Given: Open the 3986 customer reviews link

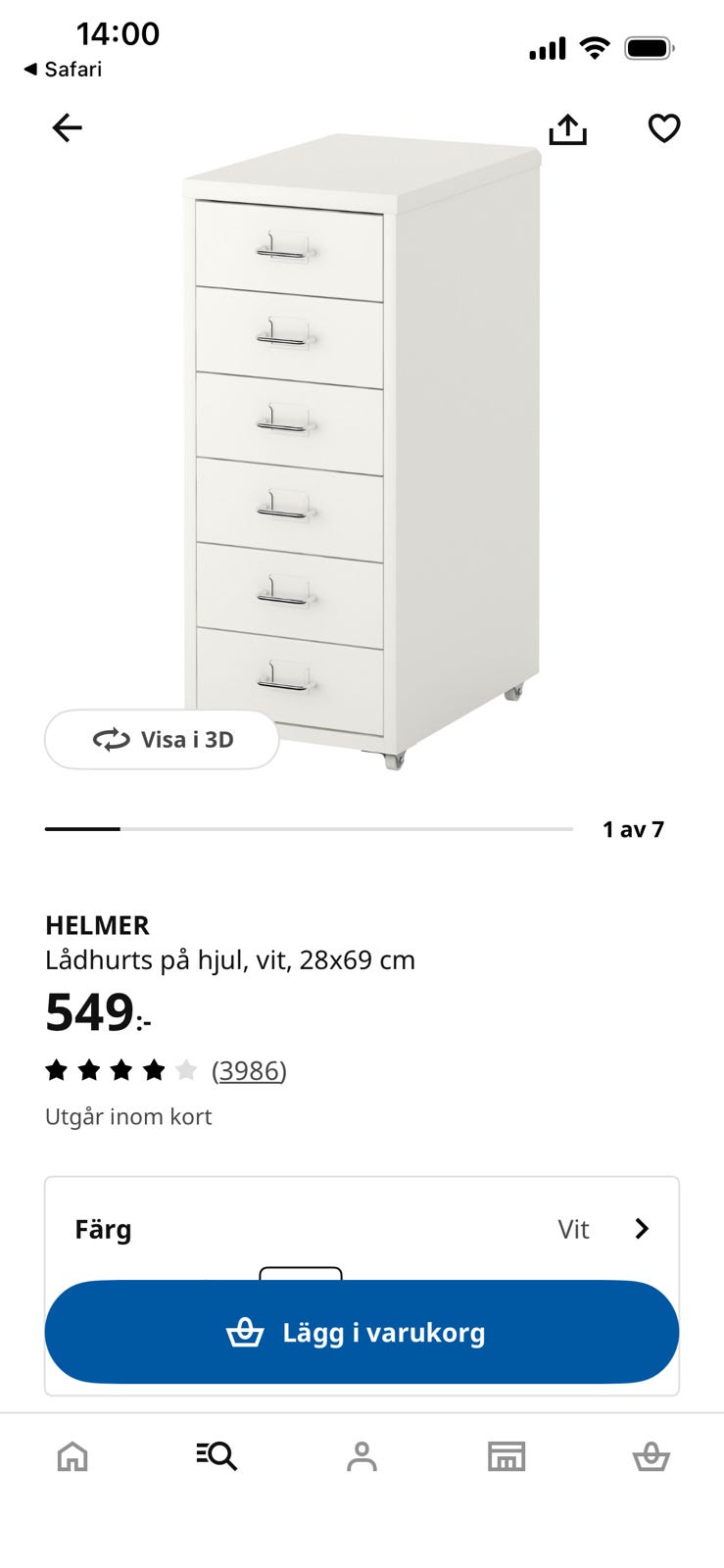Looking at the screenshot, I should tap(250, 1070).
